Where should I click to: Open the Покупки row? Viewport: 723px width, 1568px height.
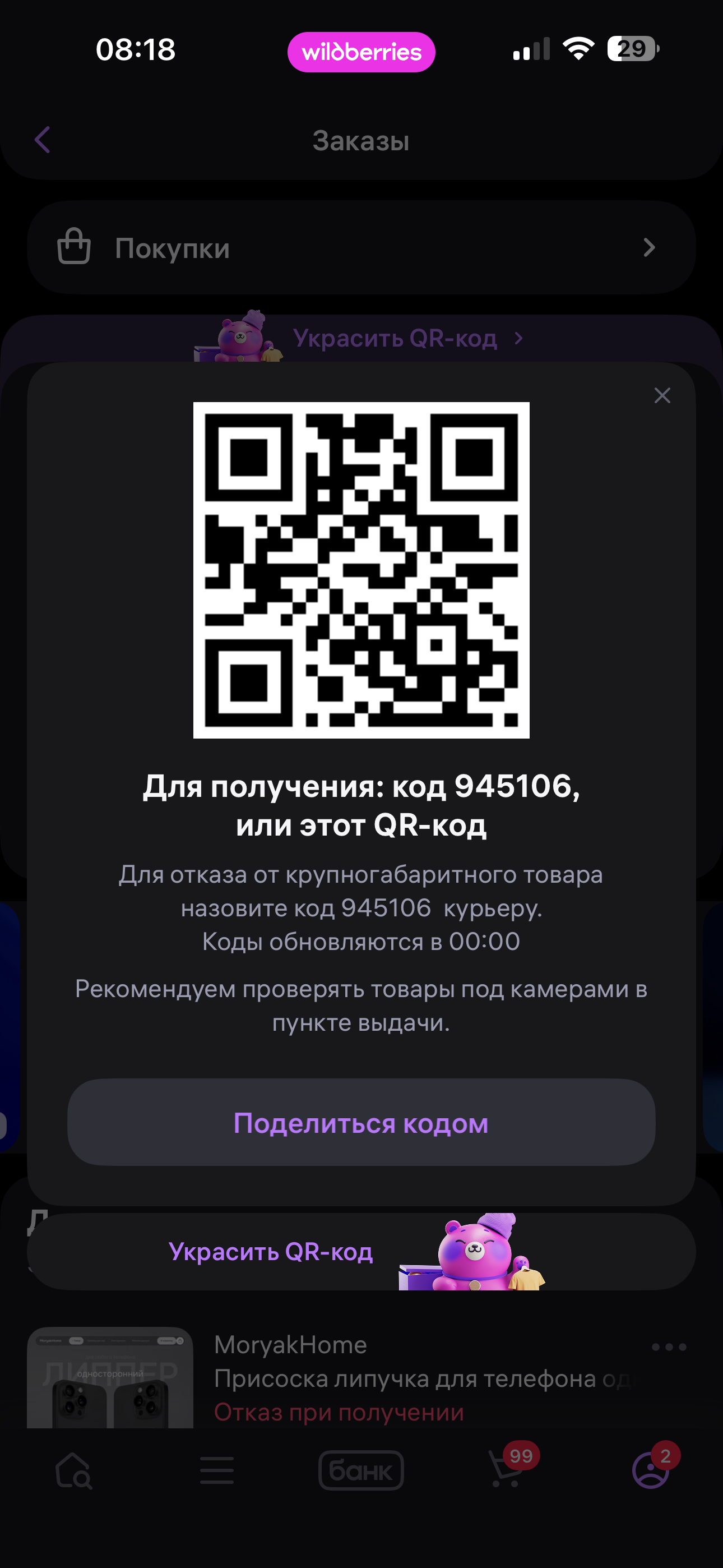361,248
